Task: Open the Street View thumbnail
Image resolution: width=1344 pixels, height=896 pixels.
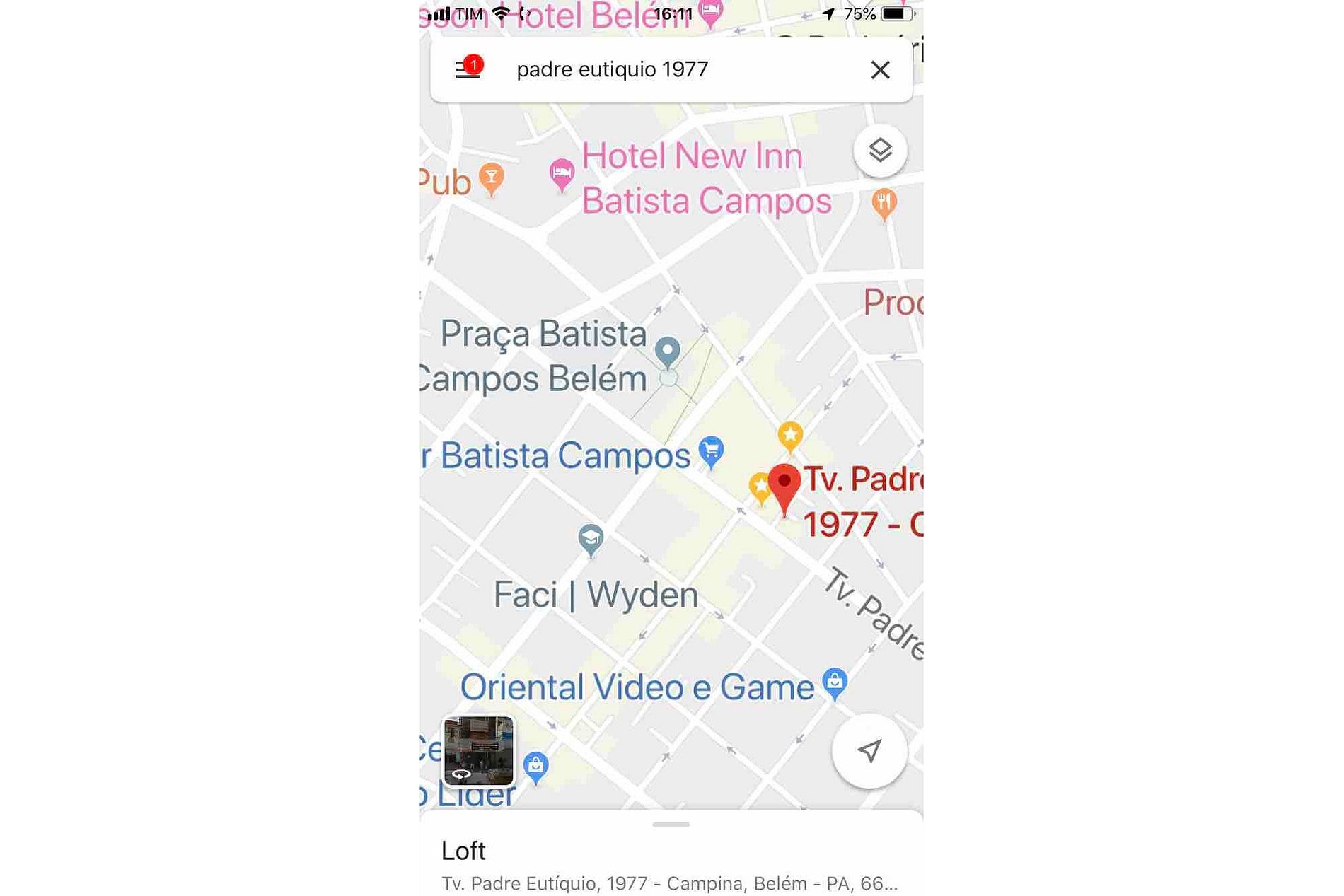Action: pos(479,750)
